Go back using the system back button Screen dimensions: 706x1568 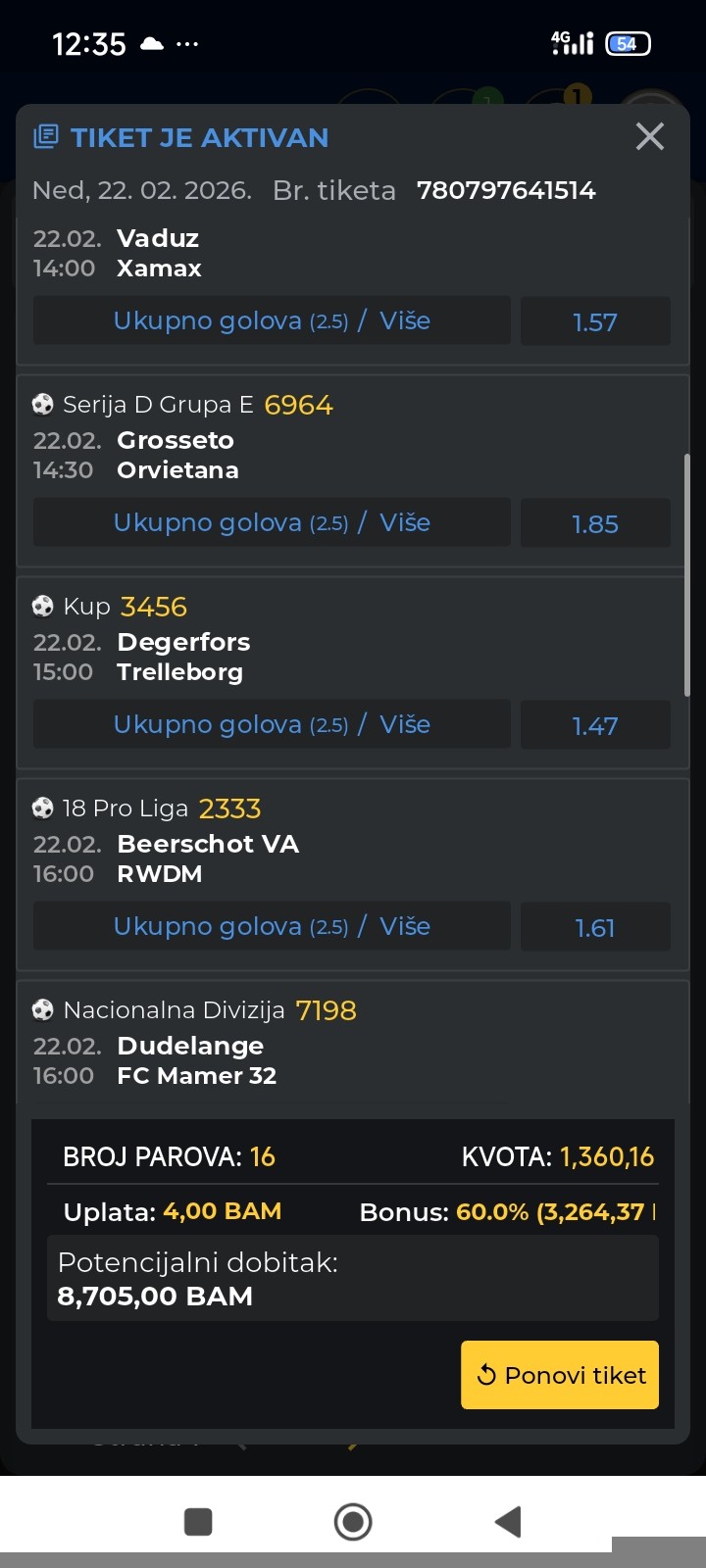pos(507,1522)
